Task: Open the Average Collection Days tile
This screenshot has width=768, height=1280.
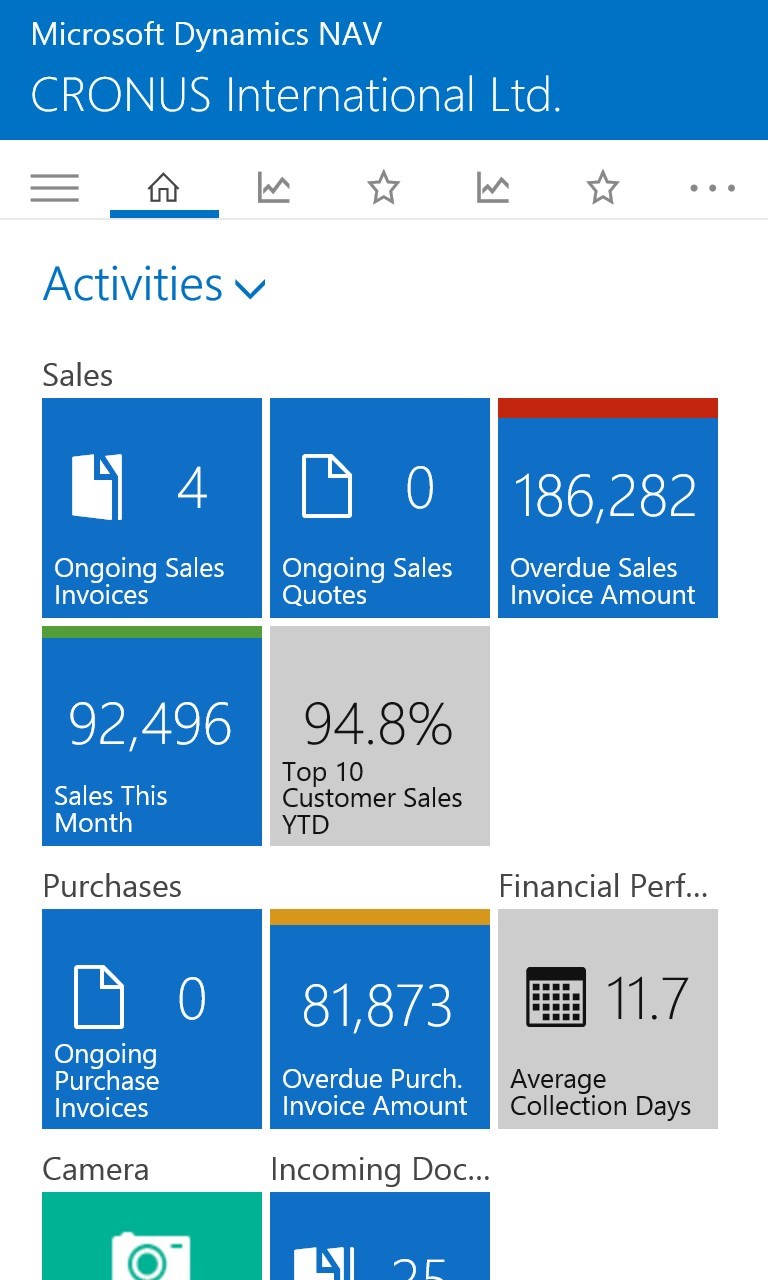Action: pyautogui.click(x=607, y=1018)
